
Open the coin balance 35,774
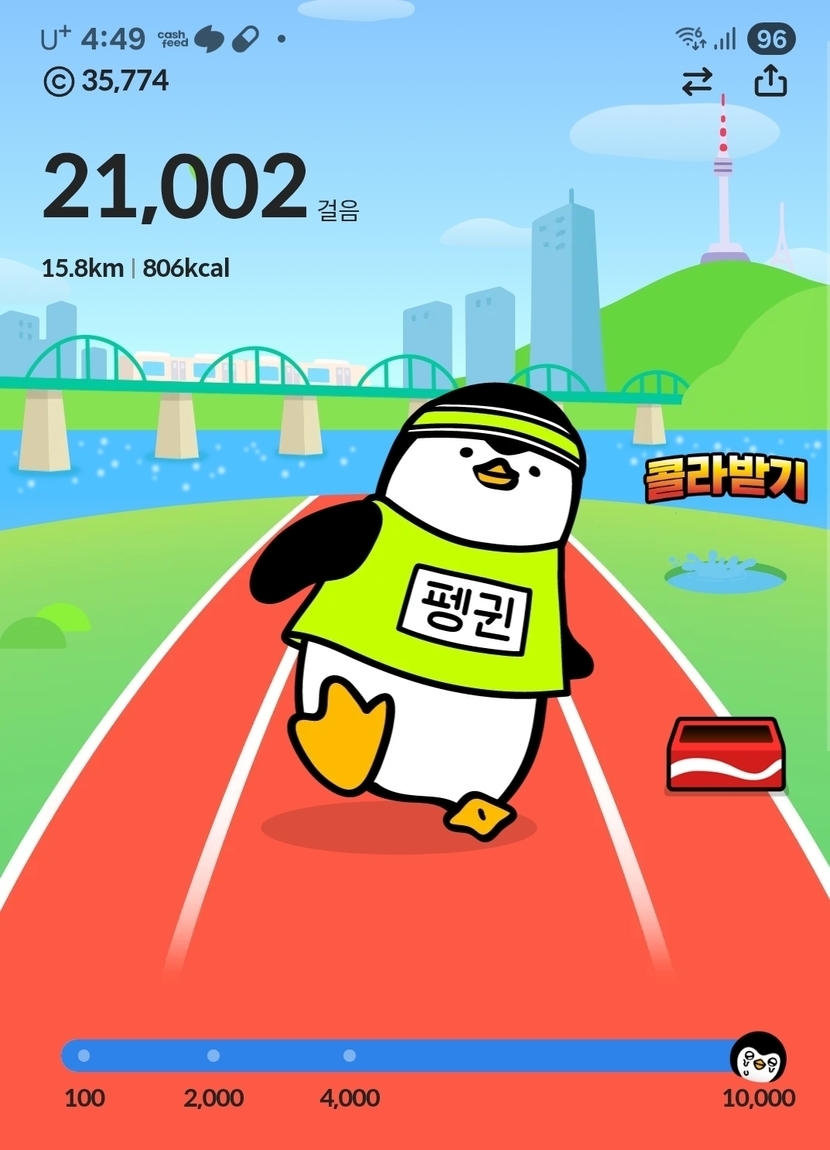[x=106, y=81]
